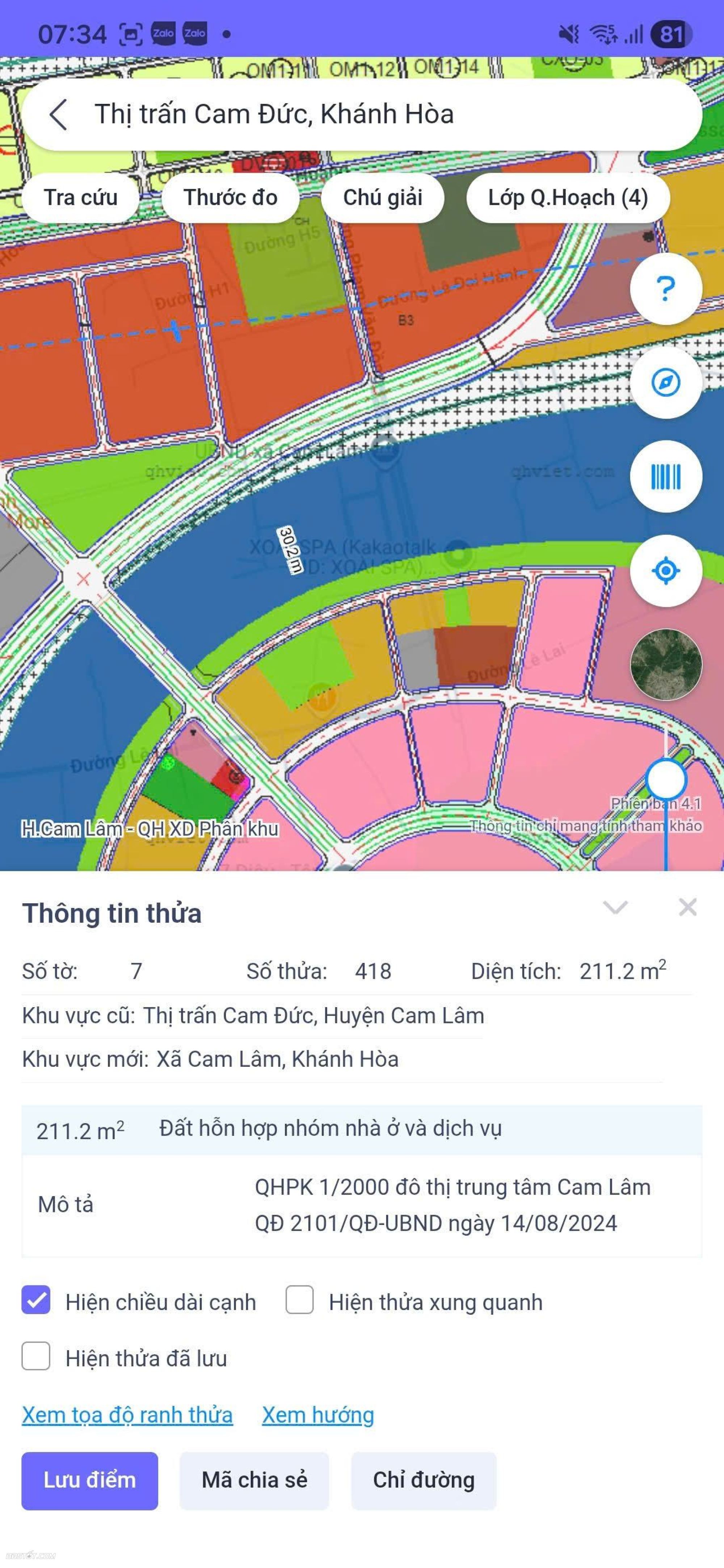
Task: Save this parcel with Lưu điểm
Action: click(x=89, y=1480)
